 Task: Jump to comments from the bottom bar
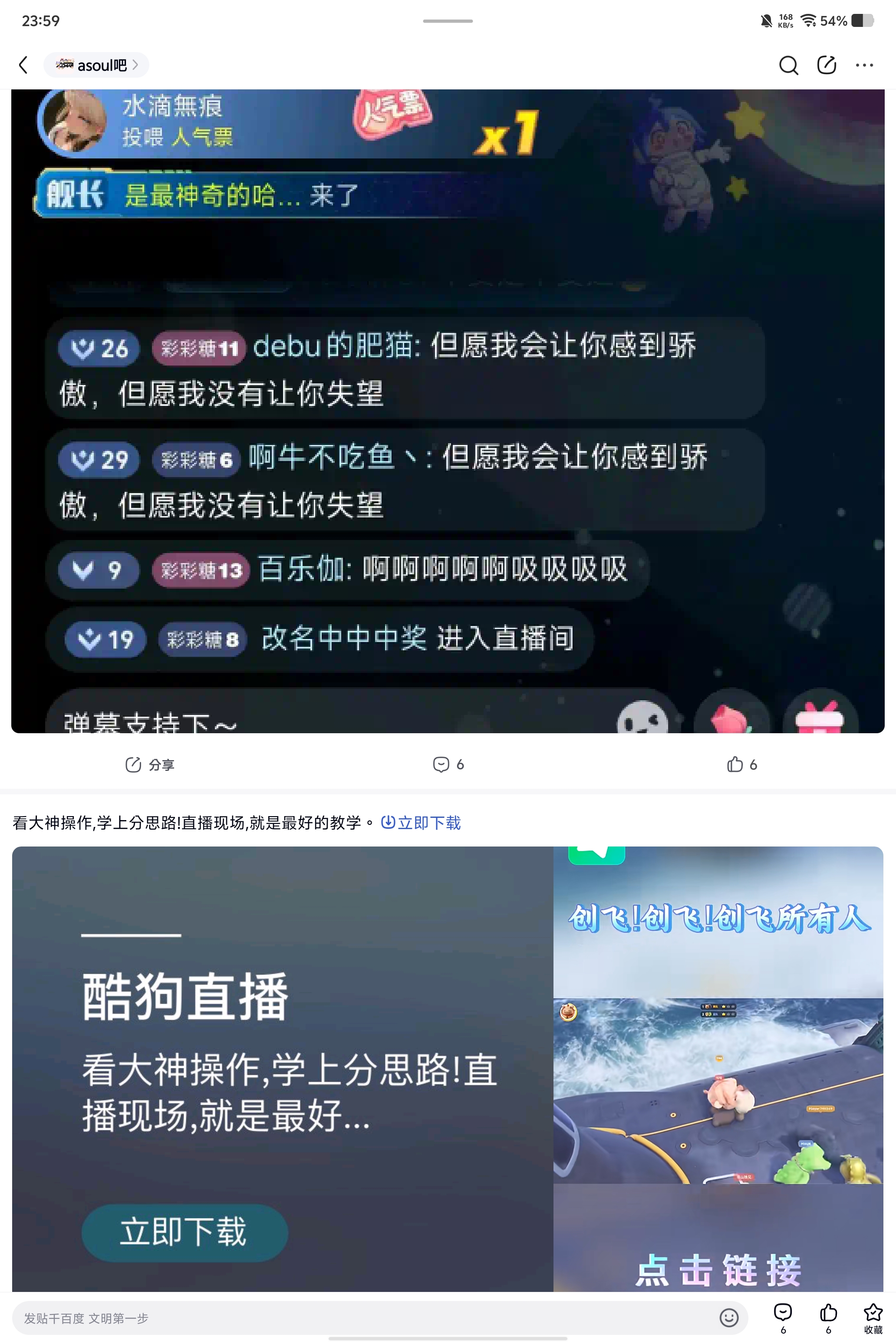[x=783, y=1318]
